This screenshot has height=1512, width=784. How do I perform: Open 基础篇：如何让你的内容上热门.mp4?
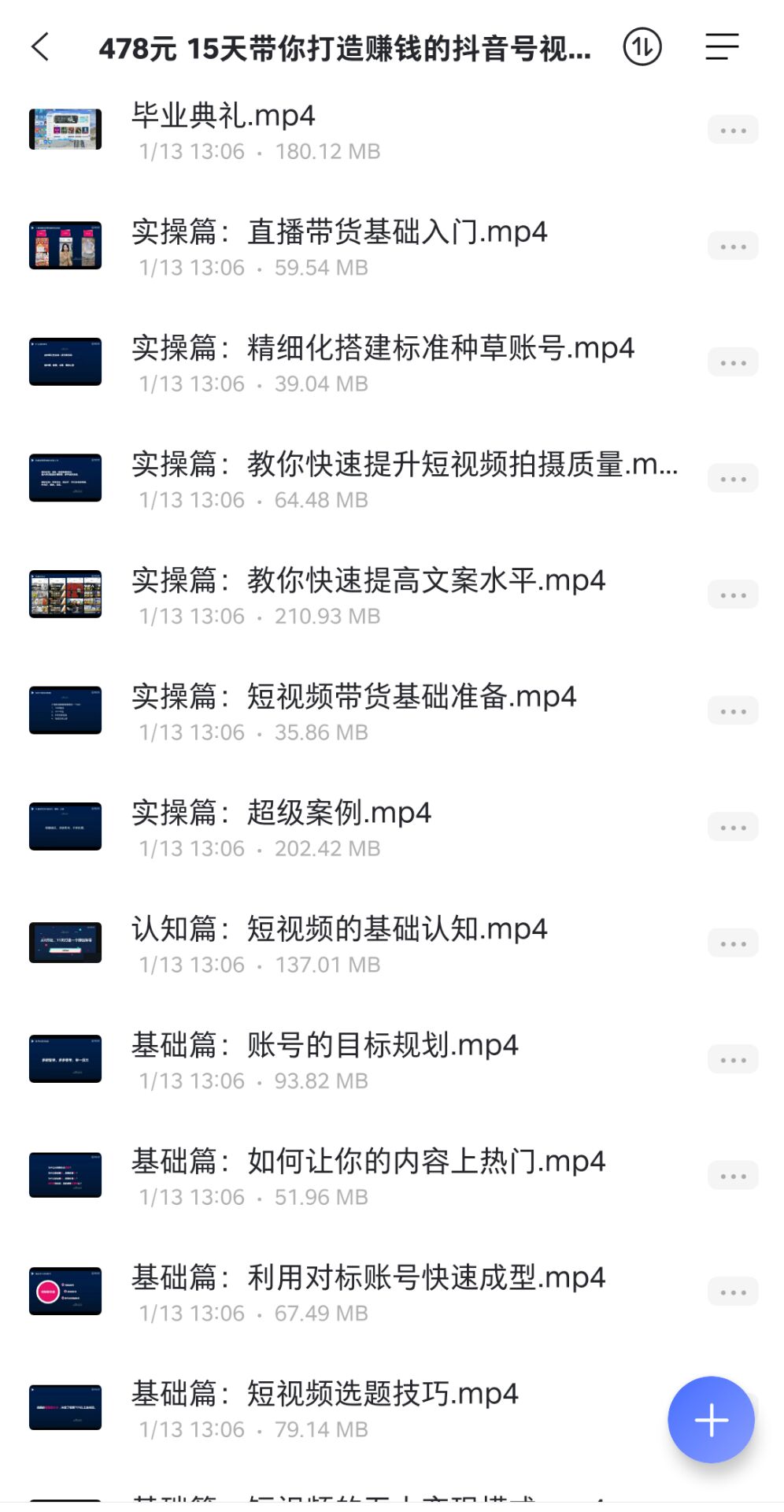click(x=368, y=1162)
